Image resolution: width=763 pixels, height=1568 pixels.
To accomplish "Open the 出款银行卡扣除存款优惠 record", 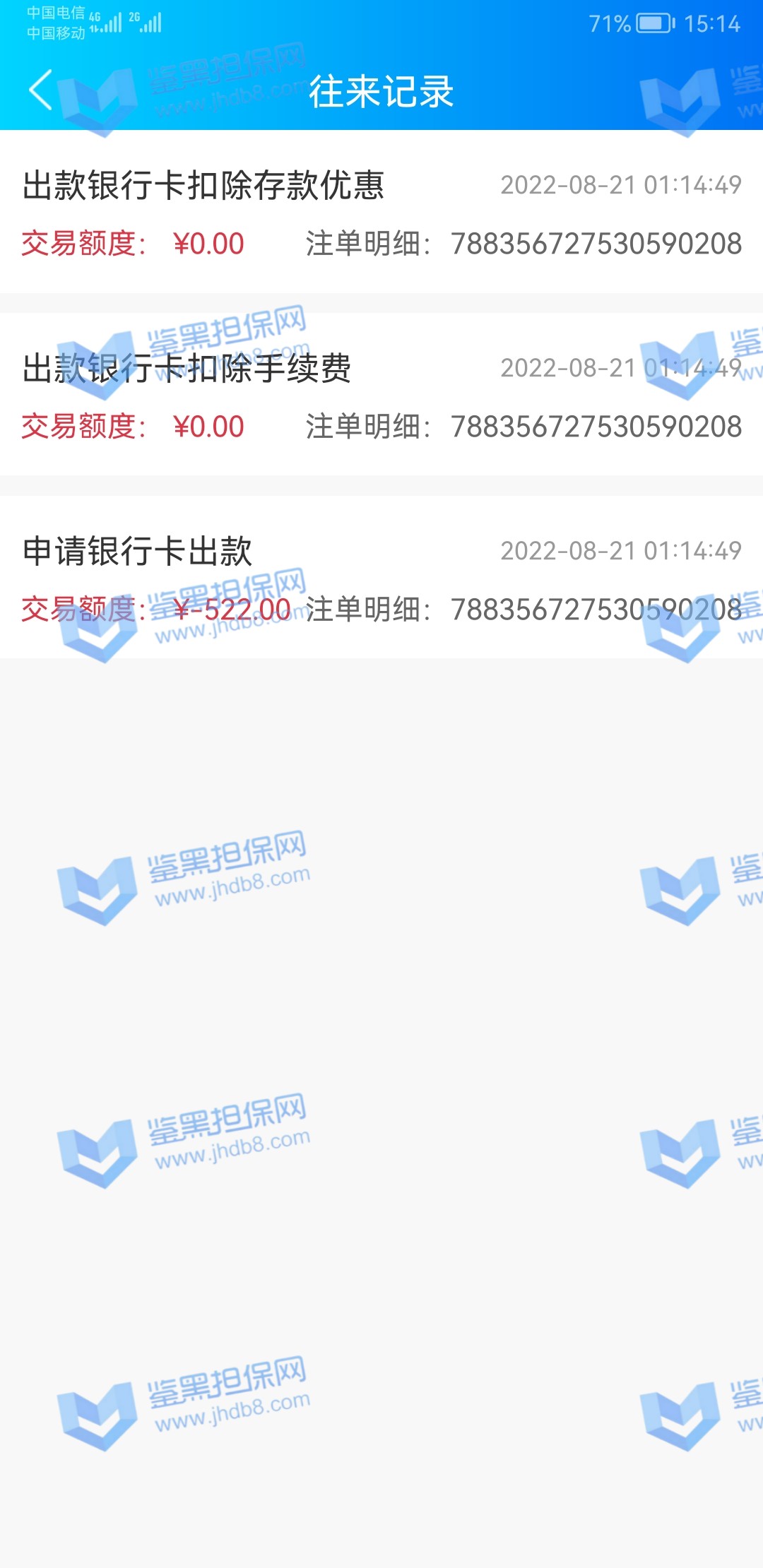I will [381, 212].
